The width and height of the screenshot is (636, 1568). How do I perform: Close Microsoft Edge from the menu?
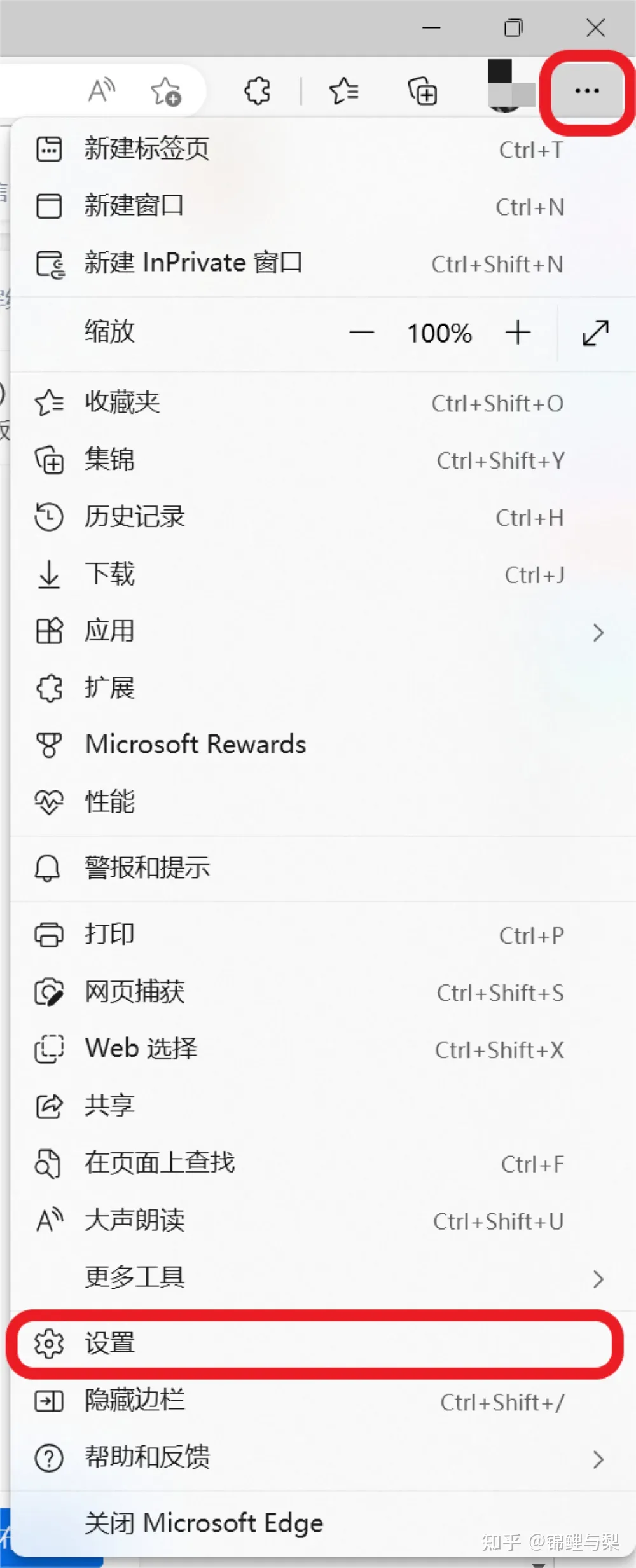coord(204,1523)
